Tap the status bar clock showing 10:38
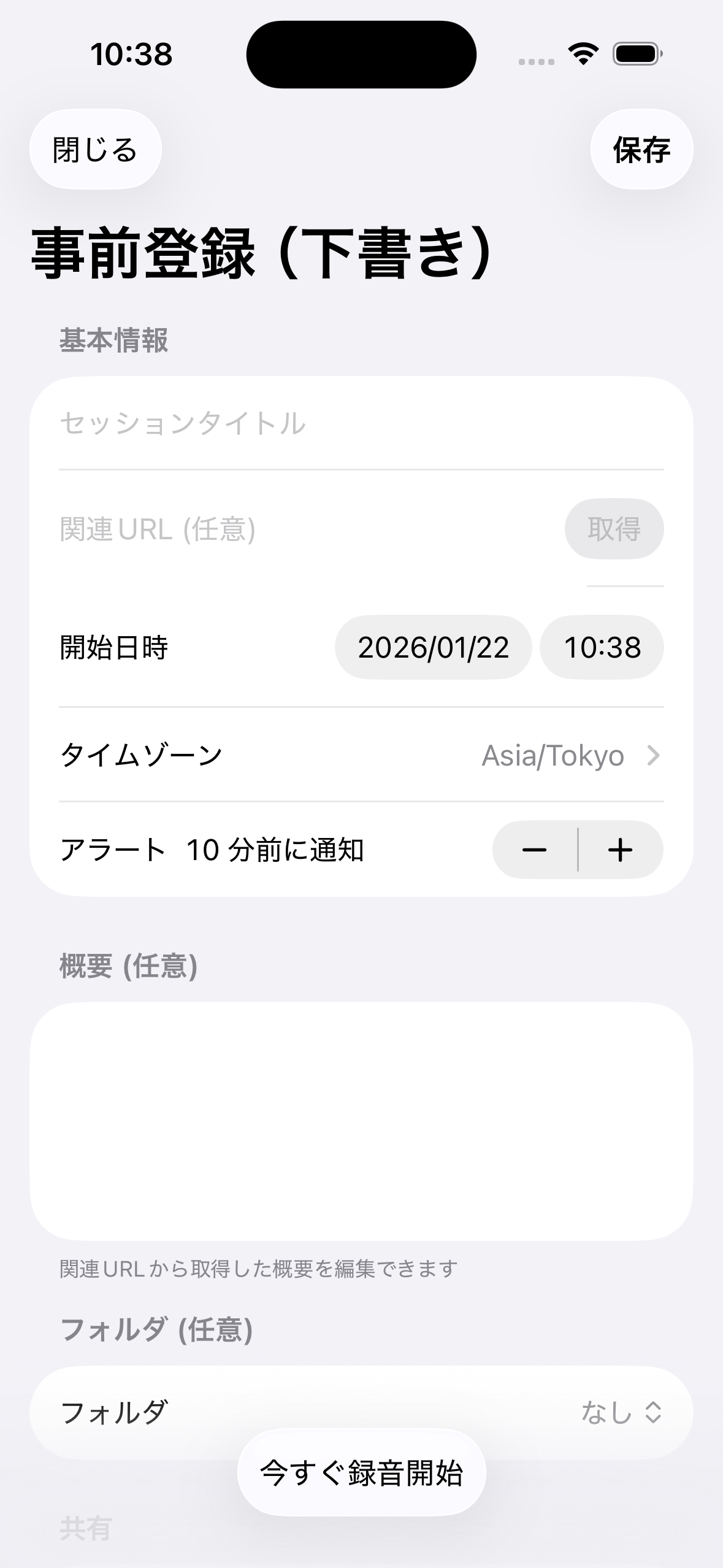The height and width of the screenshot is (1568, 723). pyautogui.click(x=132, y=55)
